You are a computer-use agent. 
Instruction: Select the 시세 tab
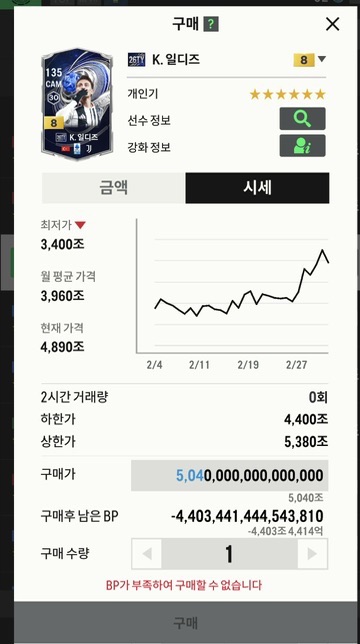click(x=257, y=188)
